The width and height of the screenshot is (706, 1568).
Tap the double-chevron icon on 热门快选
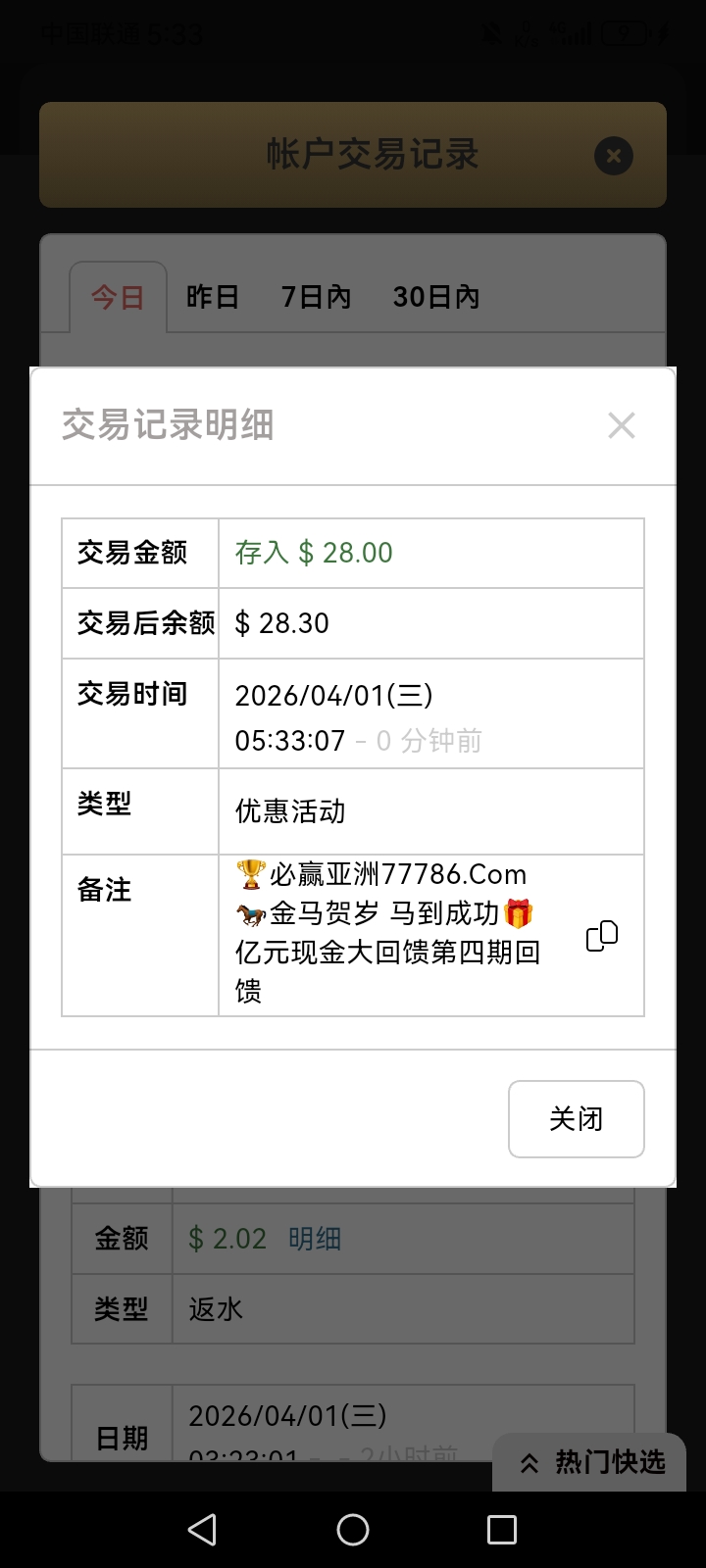point(529,1461)
